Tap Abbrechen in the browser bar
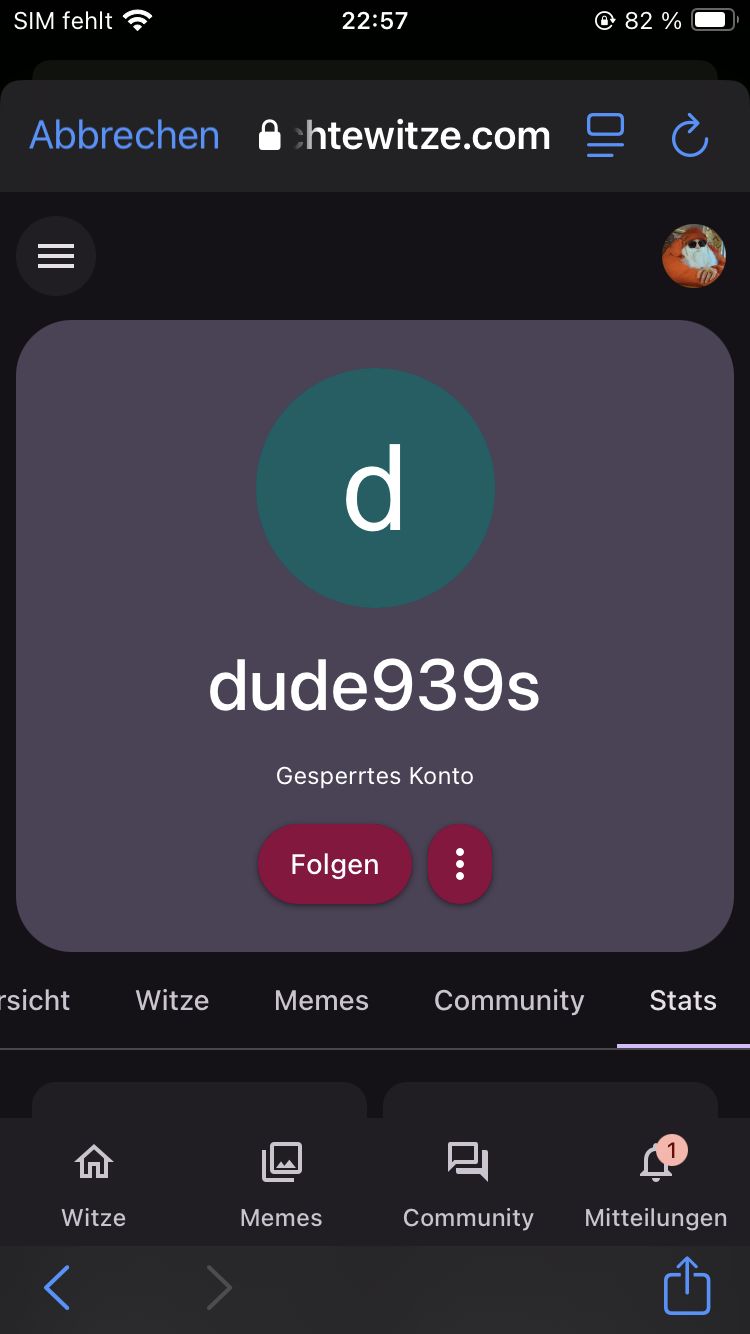The height and width of the screenshot is (1334, 750). (124, 136)
